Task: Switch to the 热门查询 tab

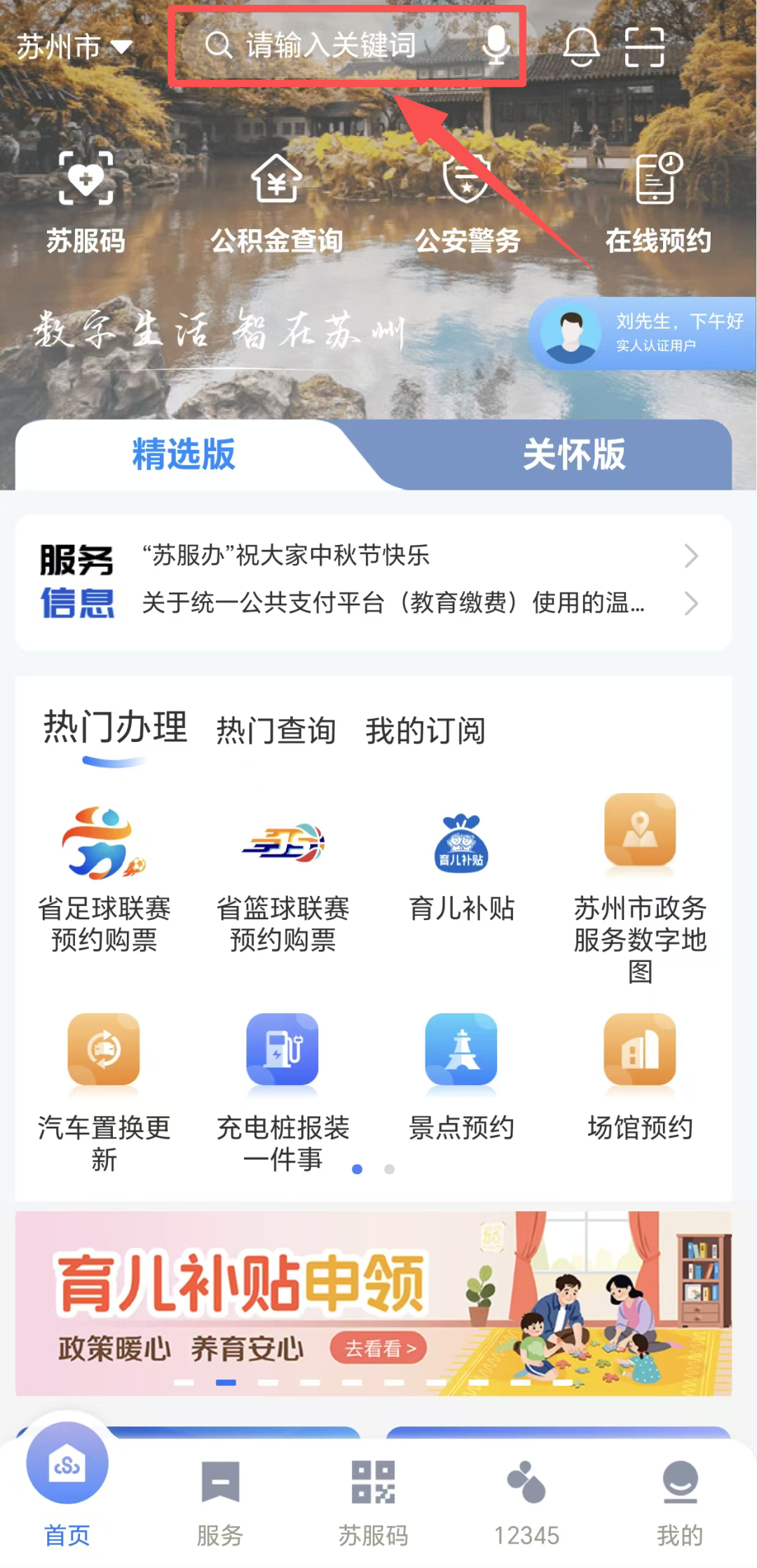Action: coord(276,731)
